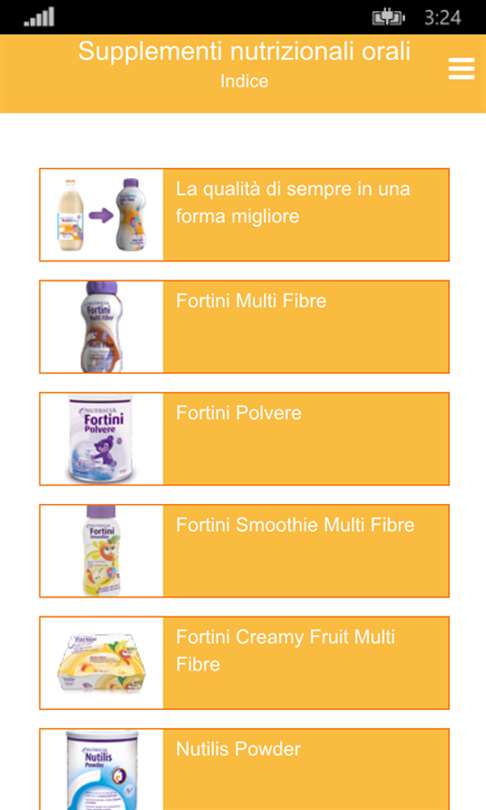This screenshot has width=486, height=810.
Task: Select Fortini Multi Fibre item
Action: click(x=244, y=326)
